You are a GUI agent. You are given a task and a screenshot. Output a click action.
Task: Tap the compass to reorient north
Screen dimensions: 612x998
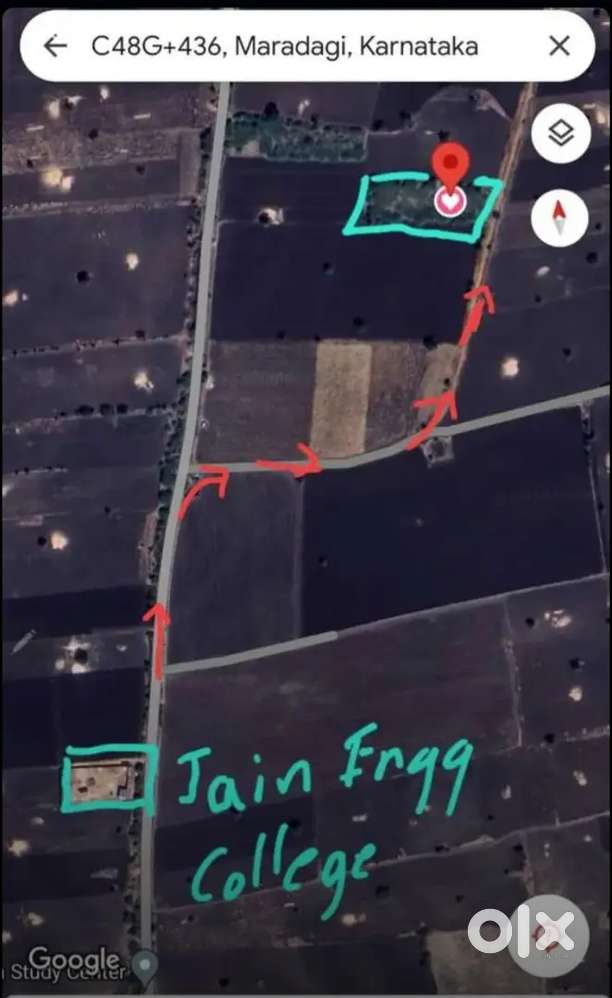(560, 217)
